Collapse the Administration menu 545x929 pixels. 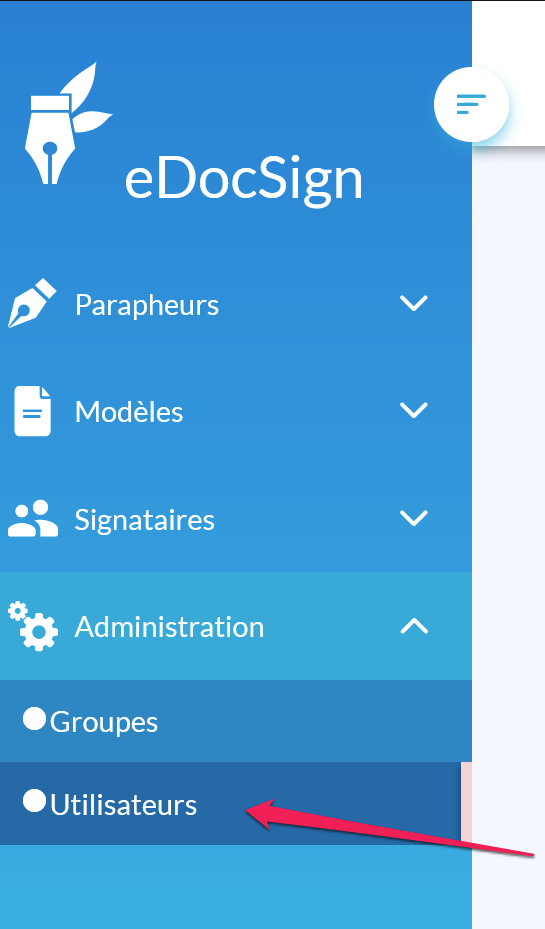point(236,626)
